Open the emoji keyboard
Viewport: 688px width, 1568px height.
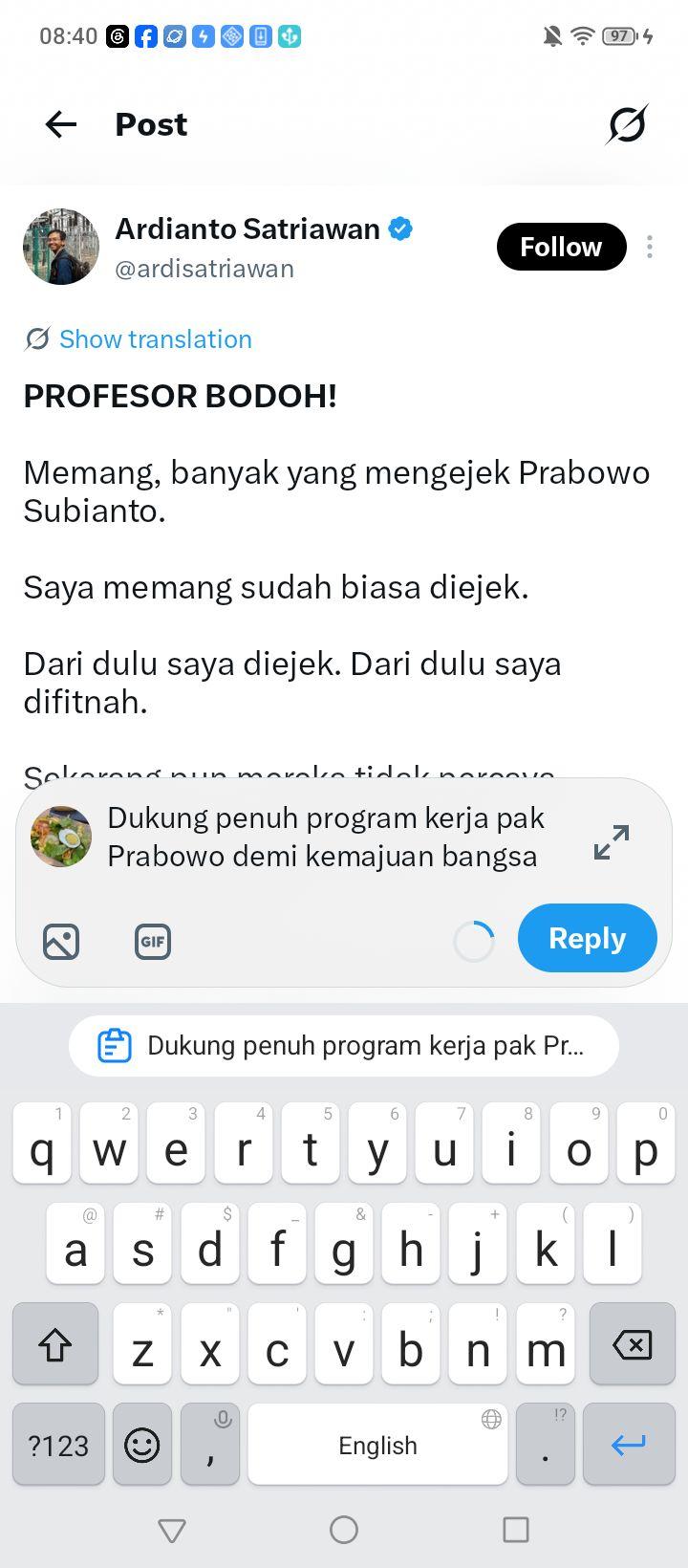142,1445
